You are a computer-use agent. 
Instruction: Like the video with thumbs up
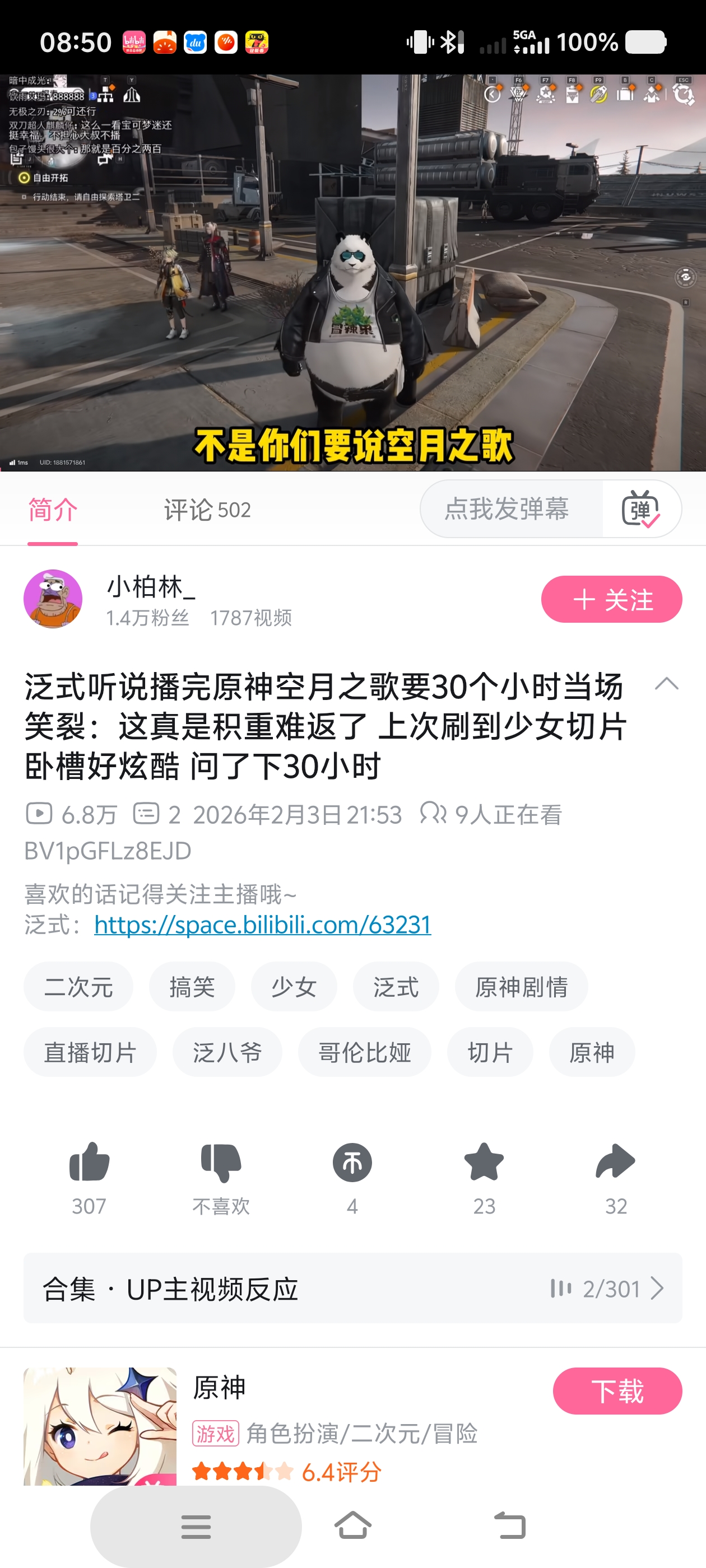pos(89,1163)
